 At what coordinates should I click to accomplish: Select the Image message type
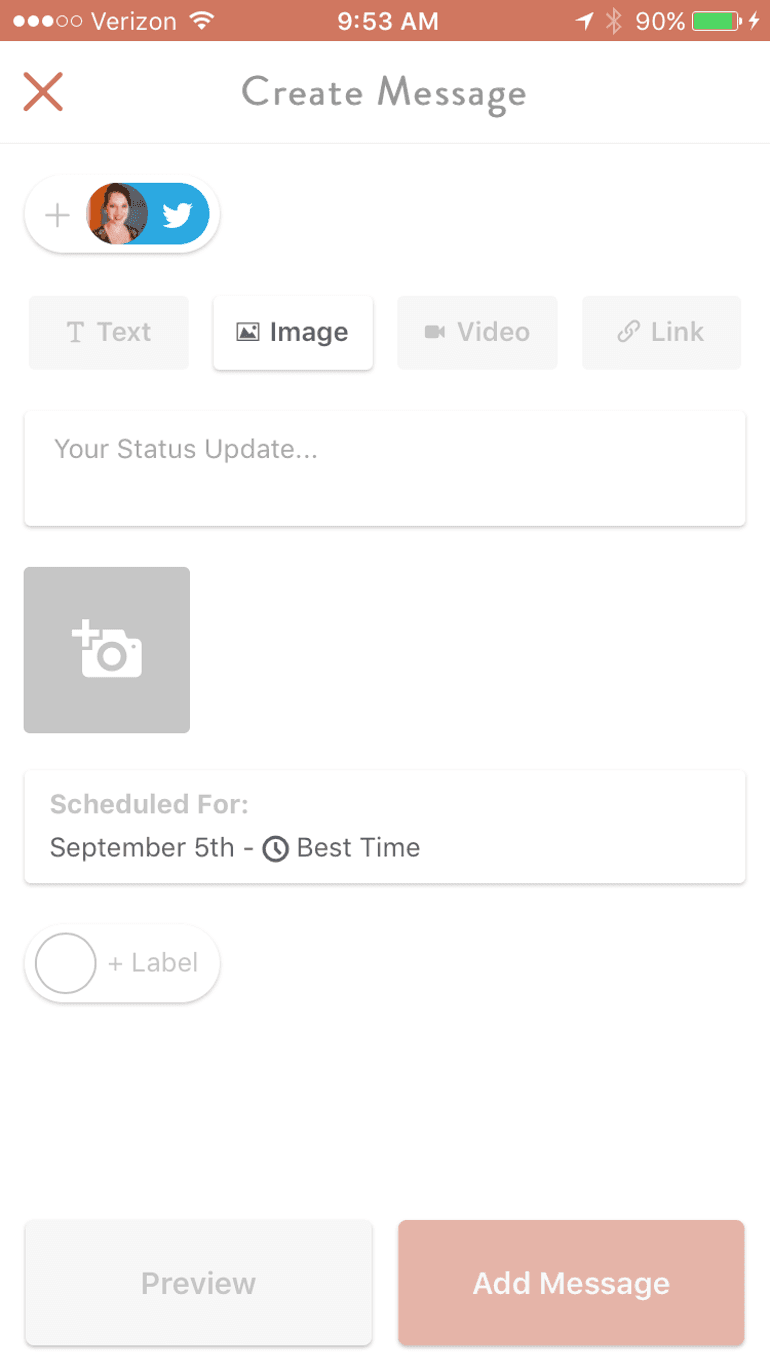293,333
